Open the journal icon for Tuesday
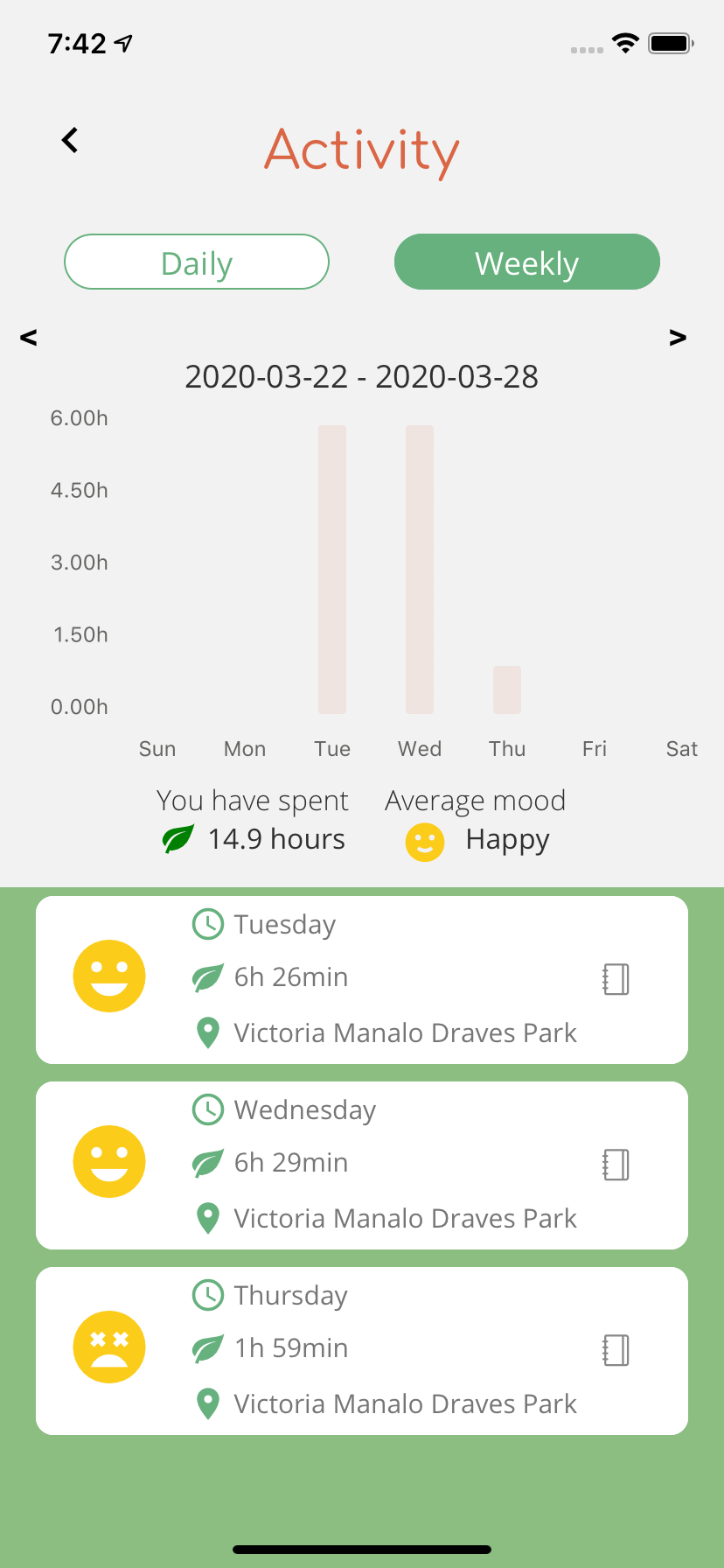This screenshot has height=1568, width=724. 616,979
